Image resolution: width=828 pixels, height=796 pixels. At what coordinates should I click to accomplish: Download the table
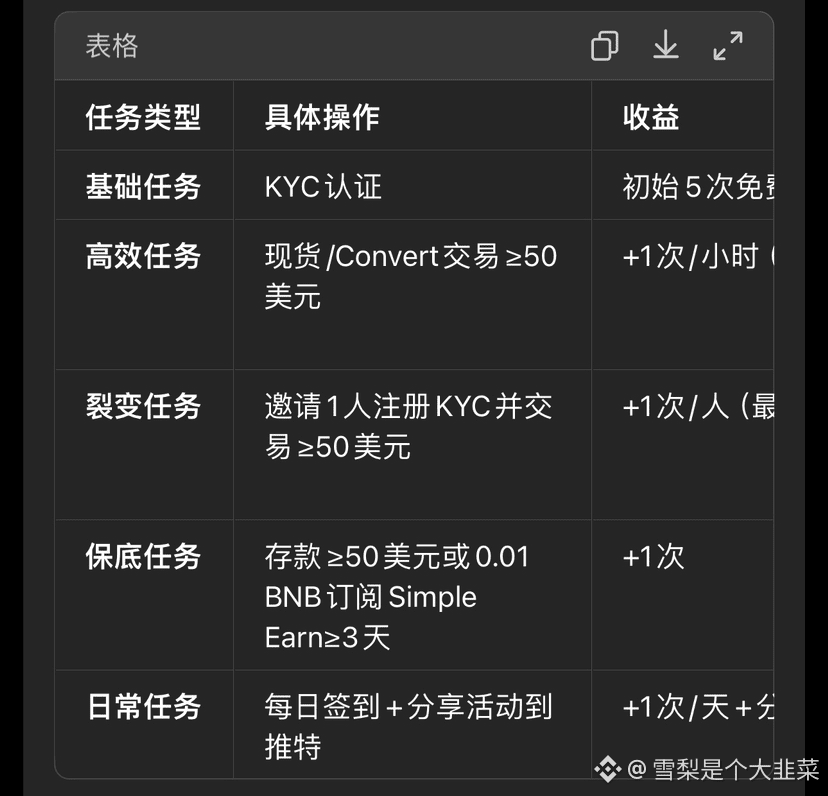click(666, 46)
